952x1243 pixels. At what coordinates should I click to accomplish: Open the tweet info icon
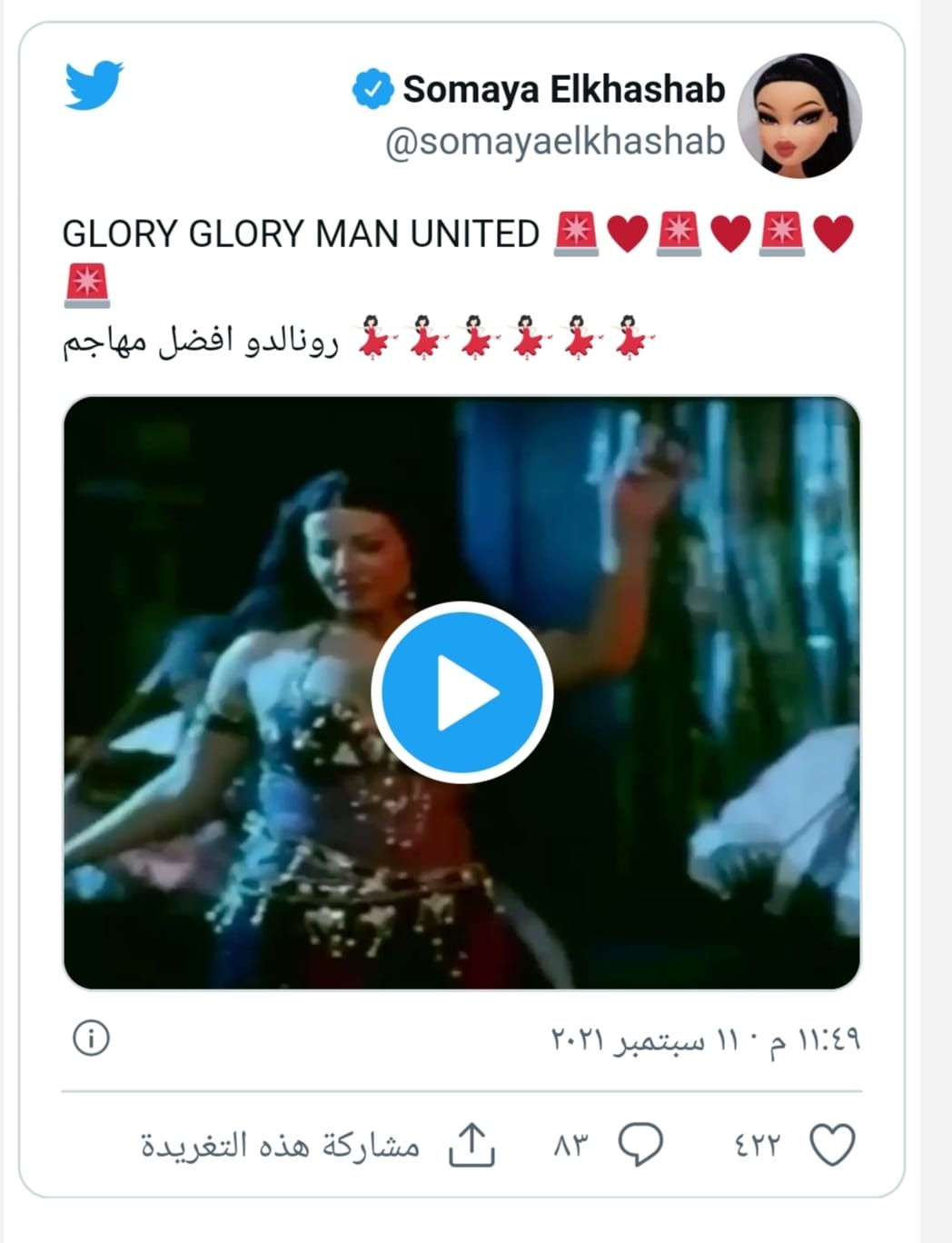click(91, 1038)
